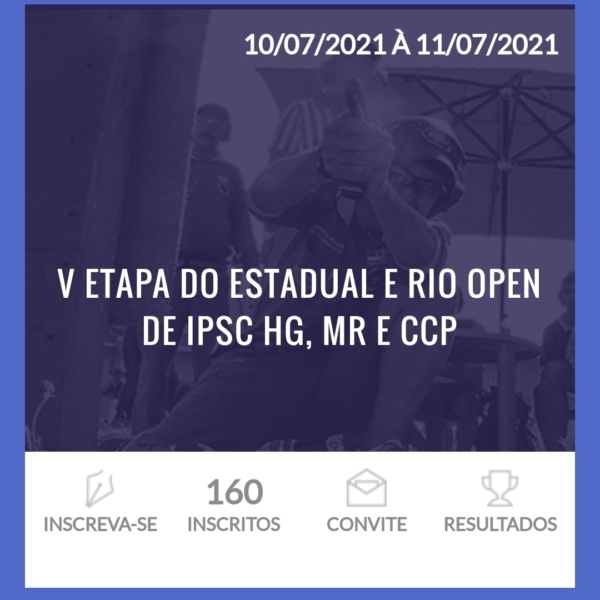Open the V Etapa do Estadual event card

[x=300, y=300]
